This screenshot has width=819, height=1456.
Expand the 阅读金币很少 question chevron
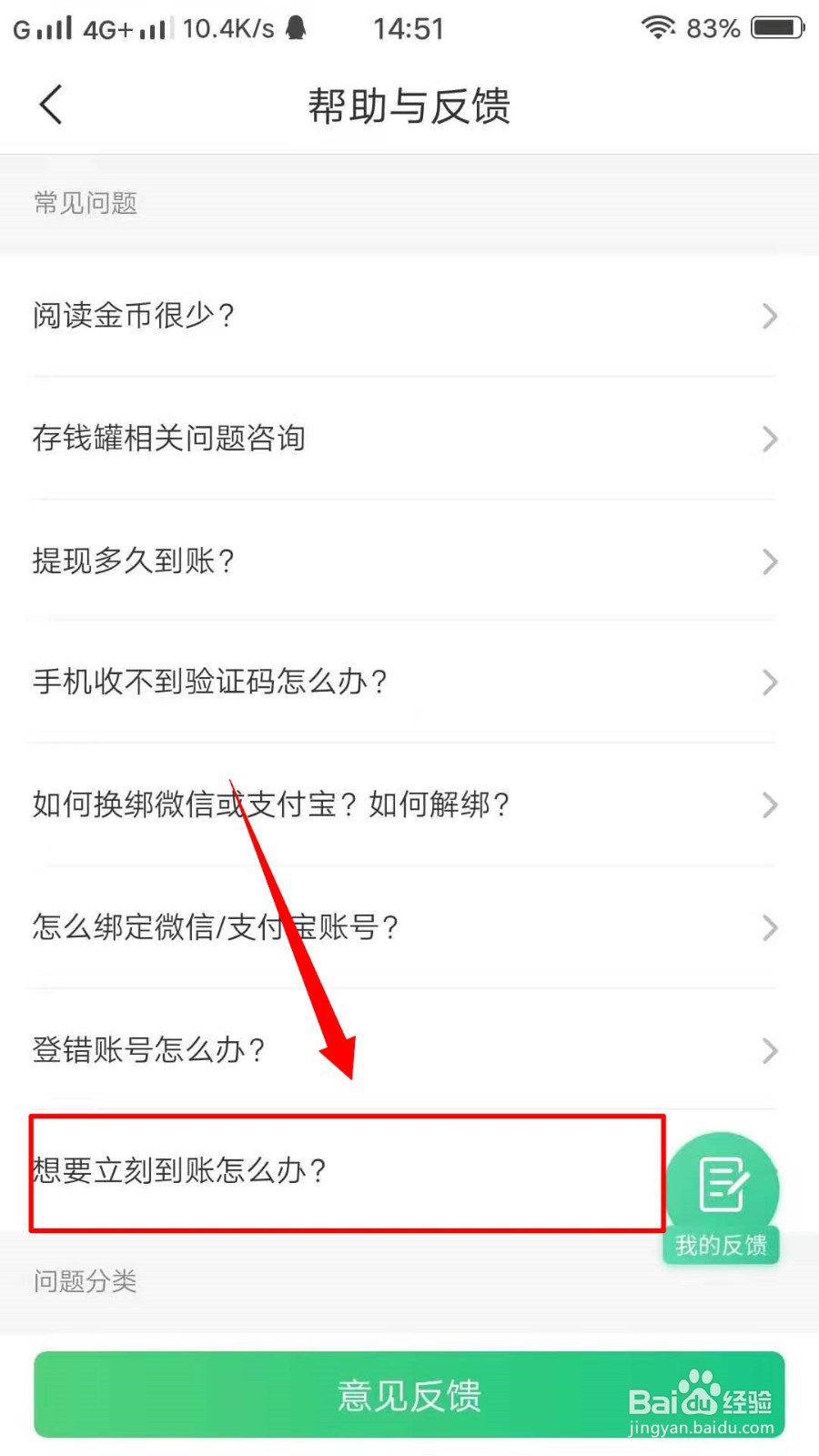pyautogui.click(x=770, y=317)
